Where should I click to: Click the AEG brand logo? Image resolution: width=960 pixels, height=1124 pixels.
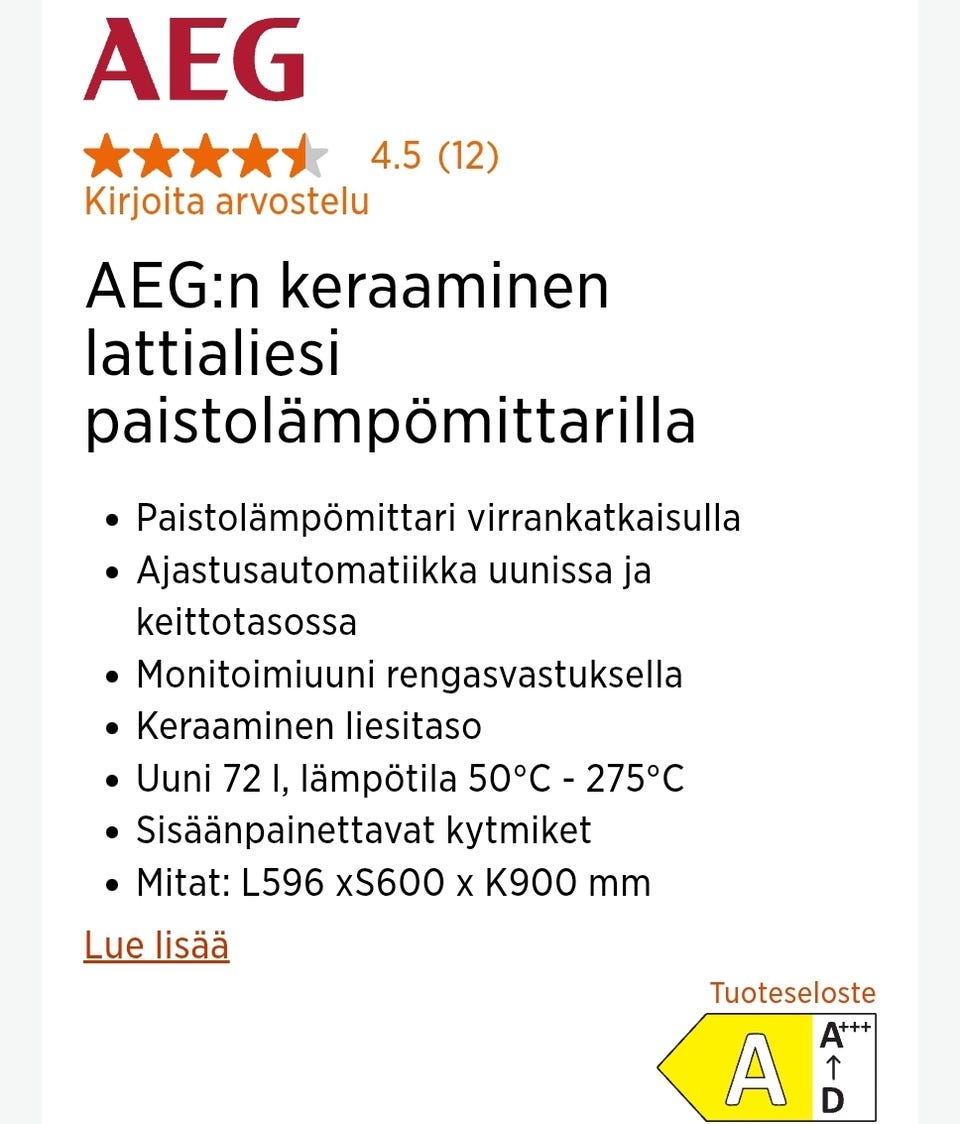(195, 60)
